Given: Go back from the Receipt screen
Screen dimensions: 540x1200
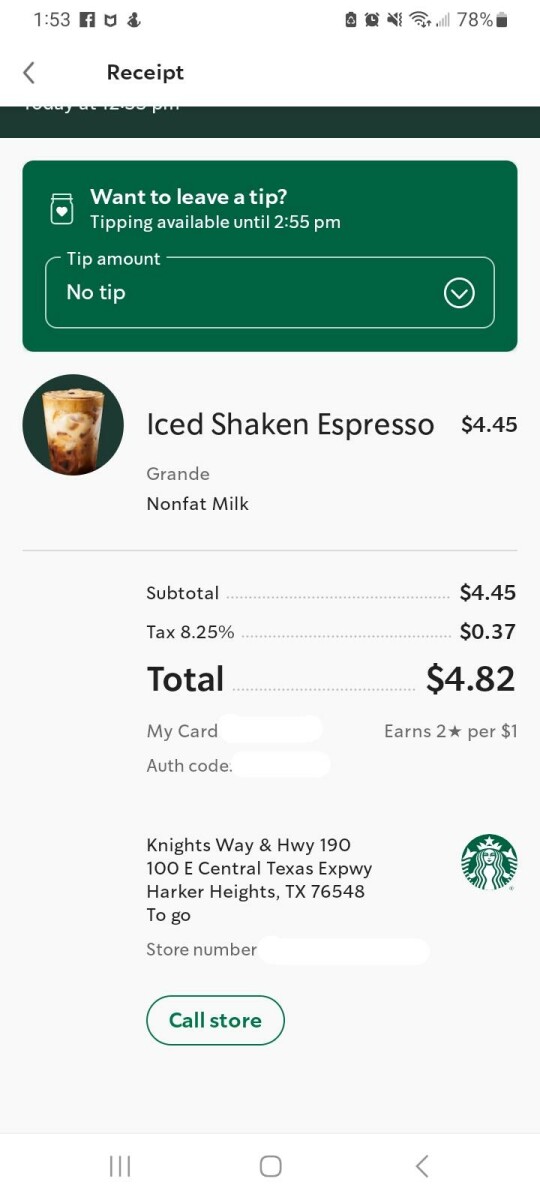Looking at the screenshot, I should pyautogui.click(x=29, y=72).
